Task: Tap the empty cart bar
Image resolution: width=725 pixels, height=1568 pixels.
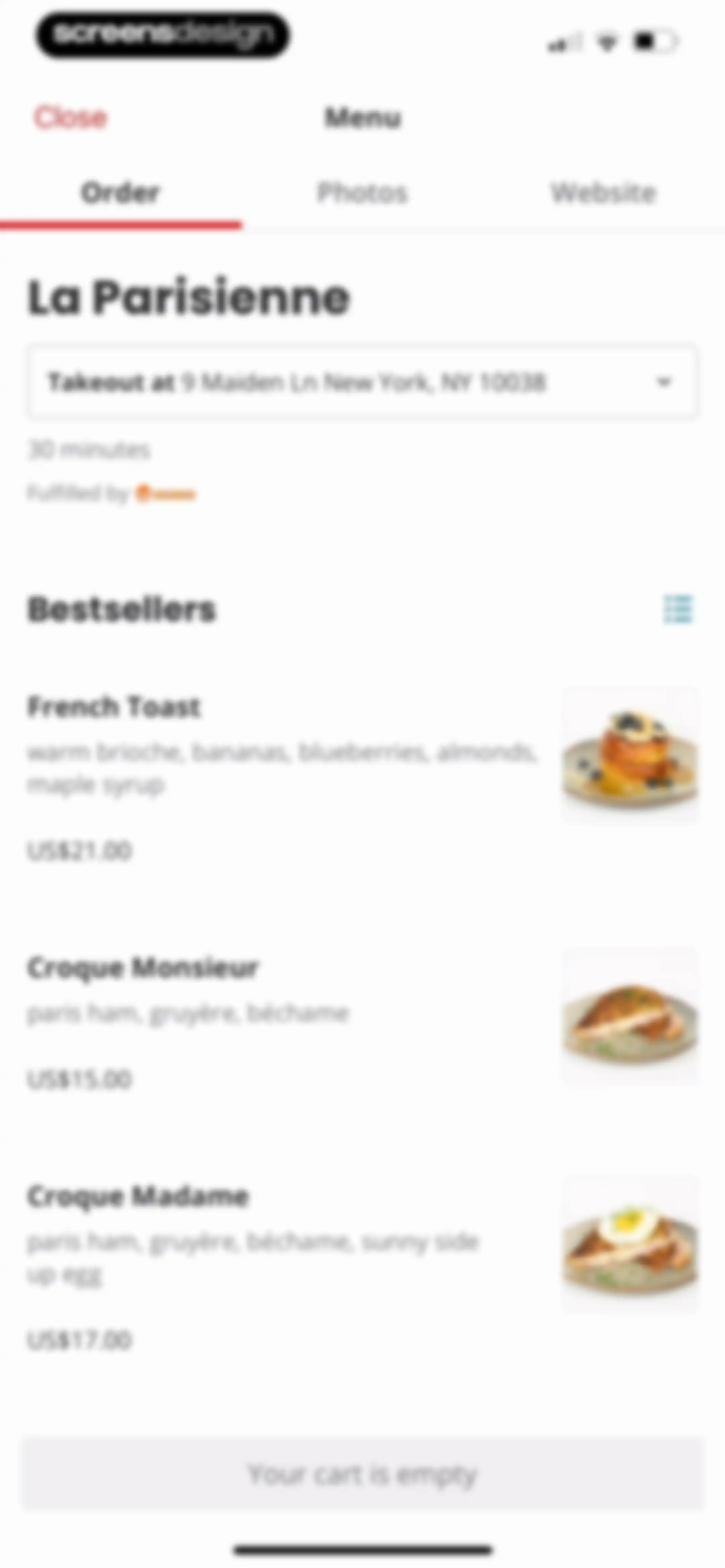Action: point(362,1473)
